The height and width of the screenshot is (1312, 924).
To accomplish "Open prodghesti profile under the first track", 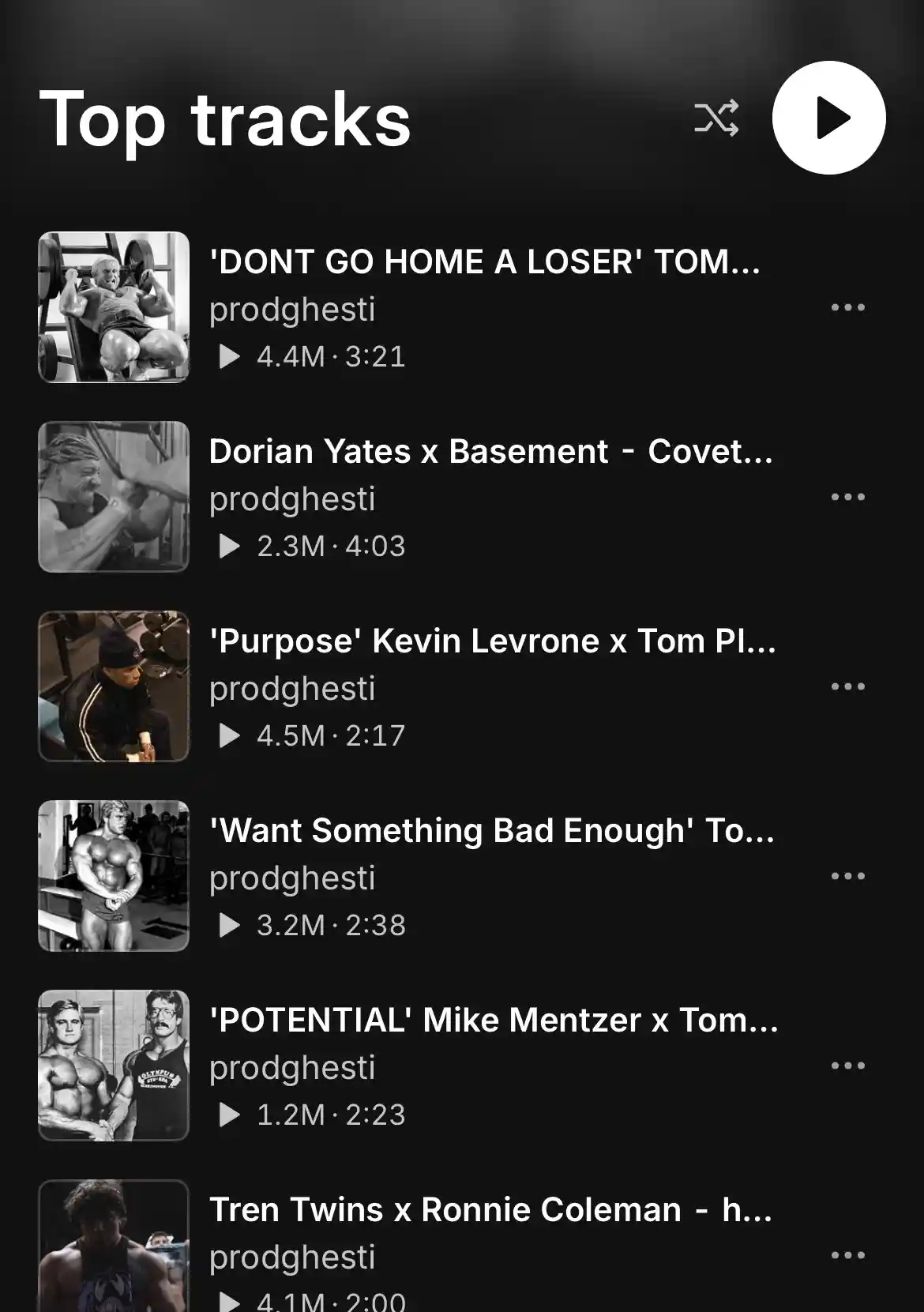I will click(291, 309).
